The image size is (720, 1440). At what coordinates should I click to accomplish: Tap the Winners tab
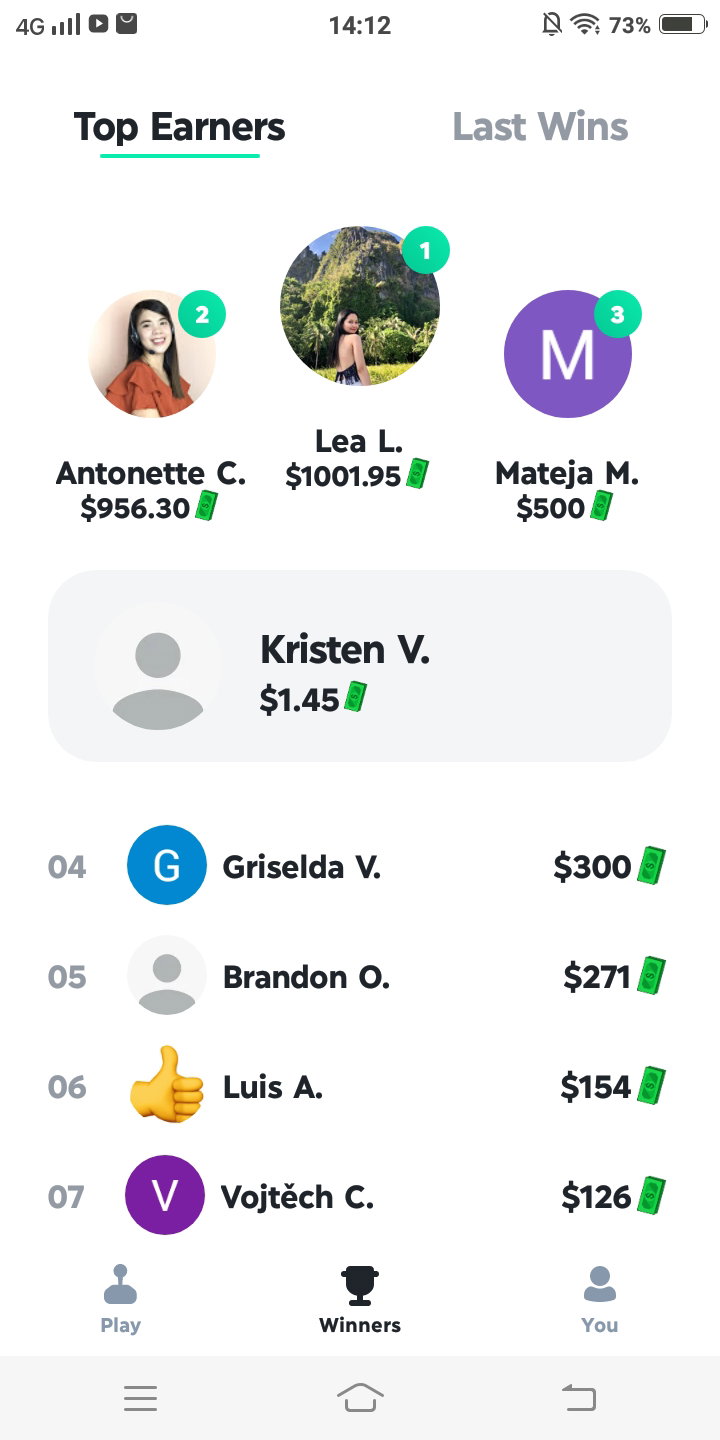[360, 1300]
